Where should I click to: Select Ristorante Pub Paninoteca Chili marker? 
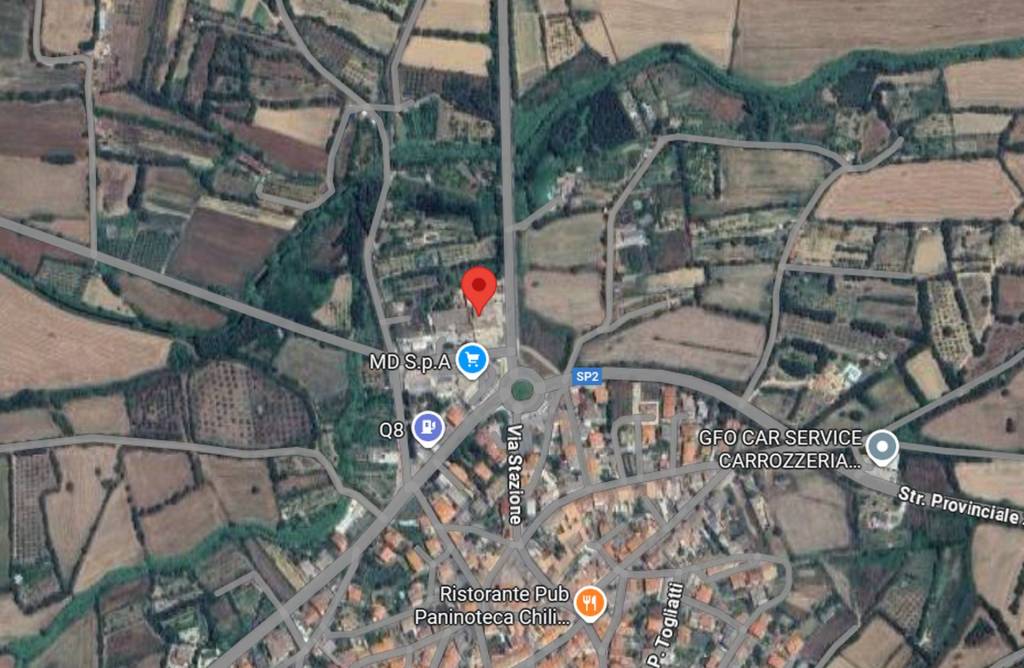(590, 603)
